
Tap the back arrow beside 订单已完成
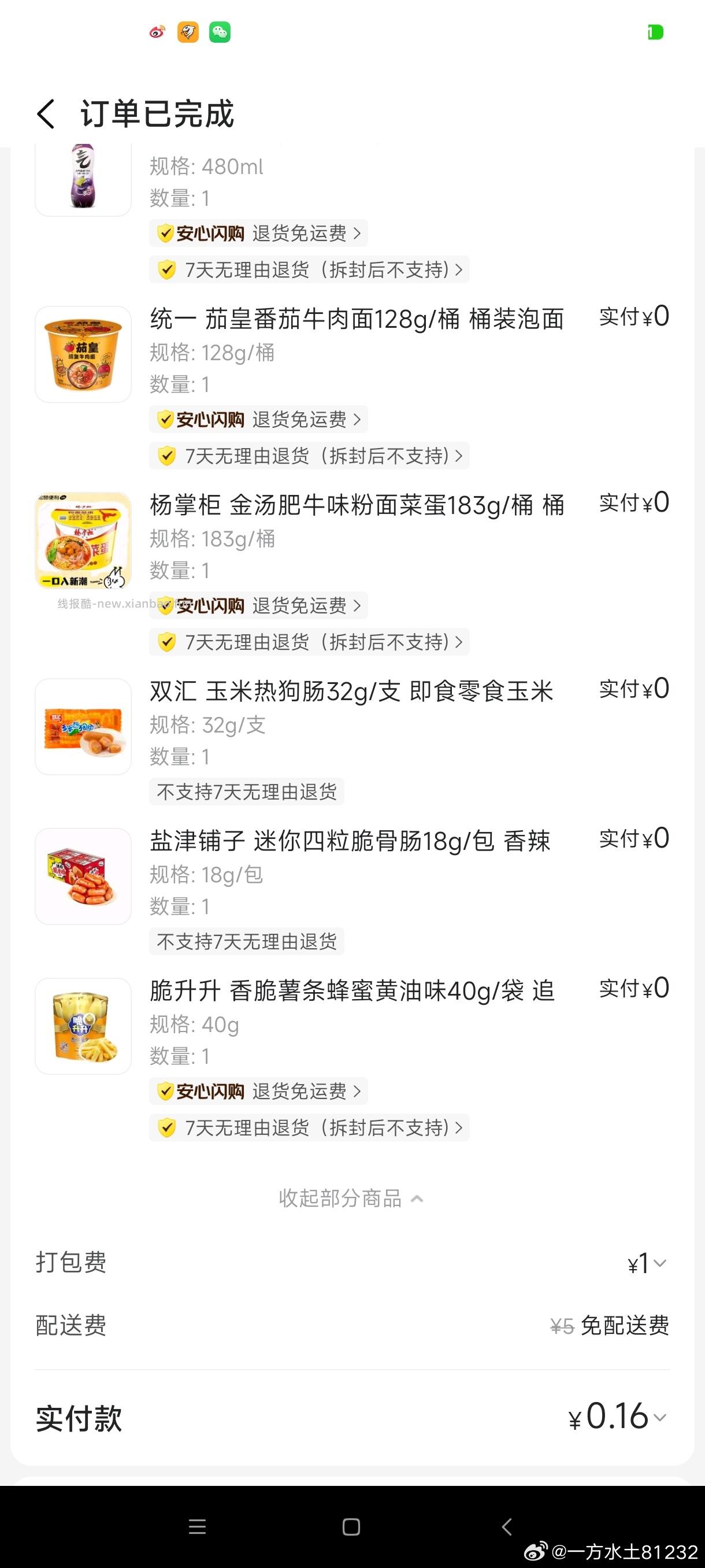click(x=46, y=113)
